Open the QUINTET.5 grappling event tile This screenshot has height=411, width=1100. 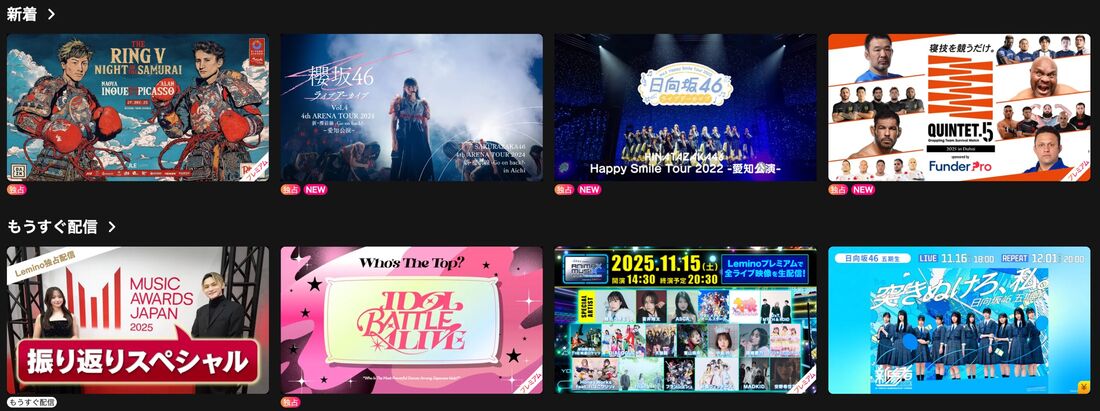[959, 108]
